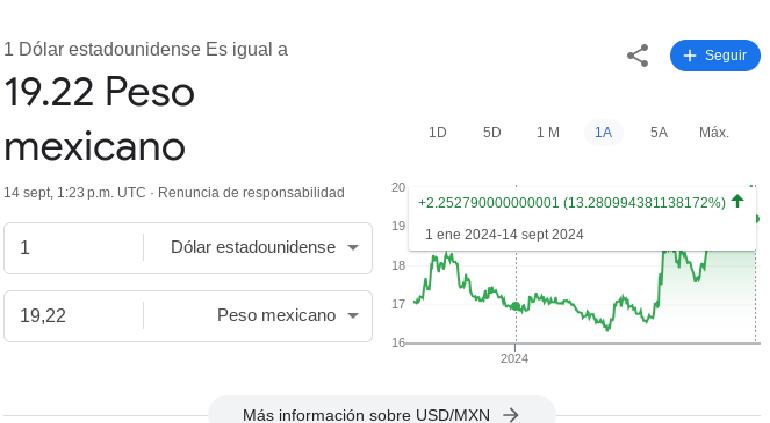Image resolution: width=770 pixels, height=423 pixels.
Task: View the Máx. time range
Action: pyautogui.click(x=713, y=132)
